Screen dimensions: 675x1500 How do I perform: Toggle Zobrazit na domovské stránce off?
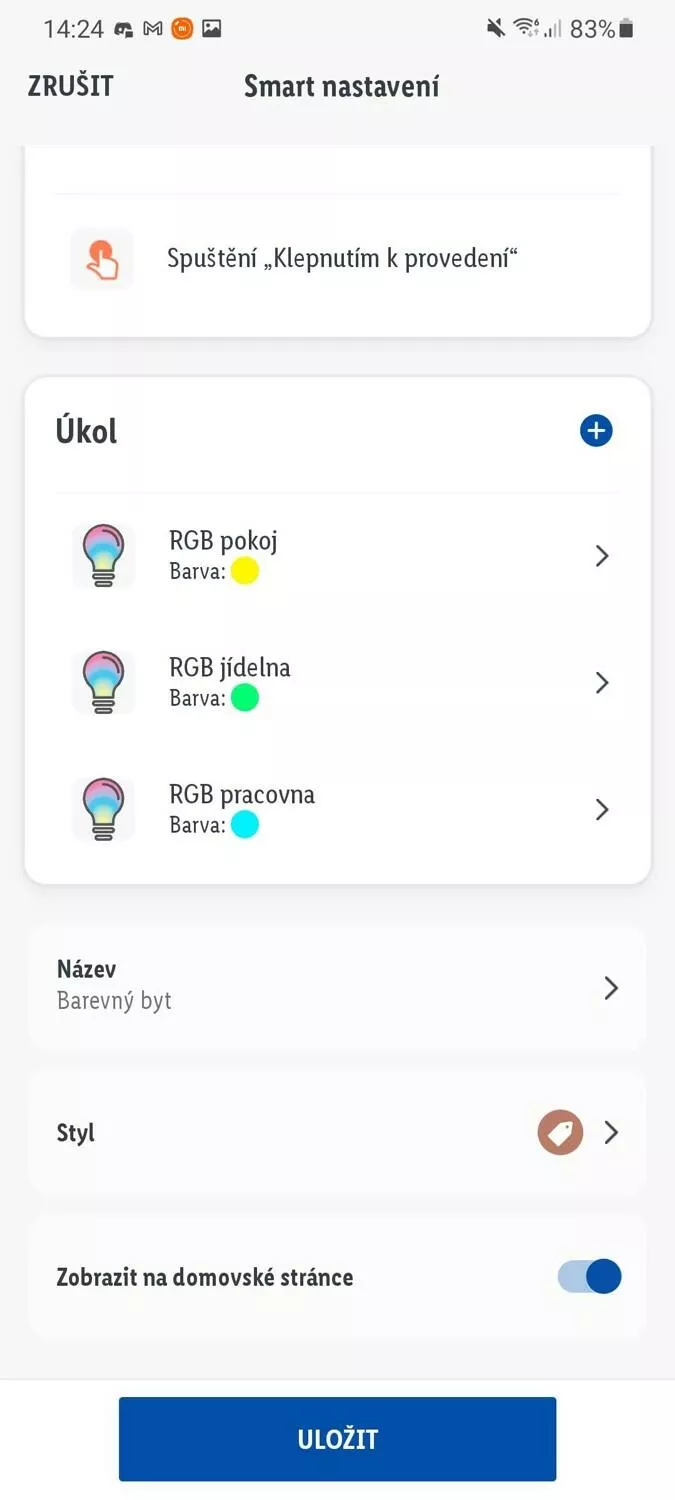589,1277
